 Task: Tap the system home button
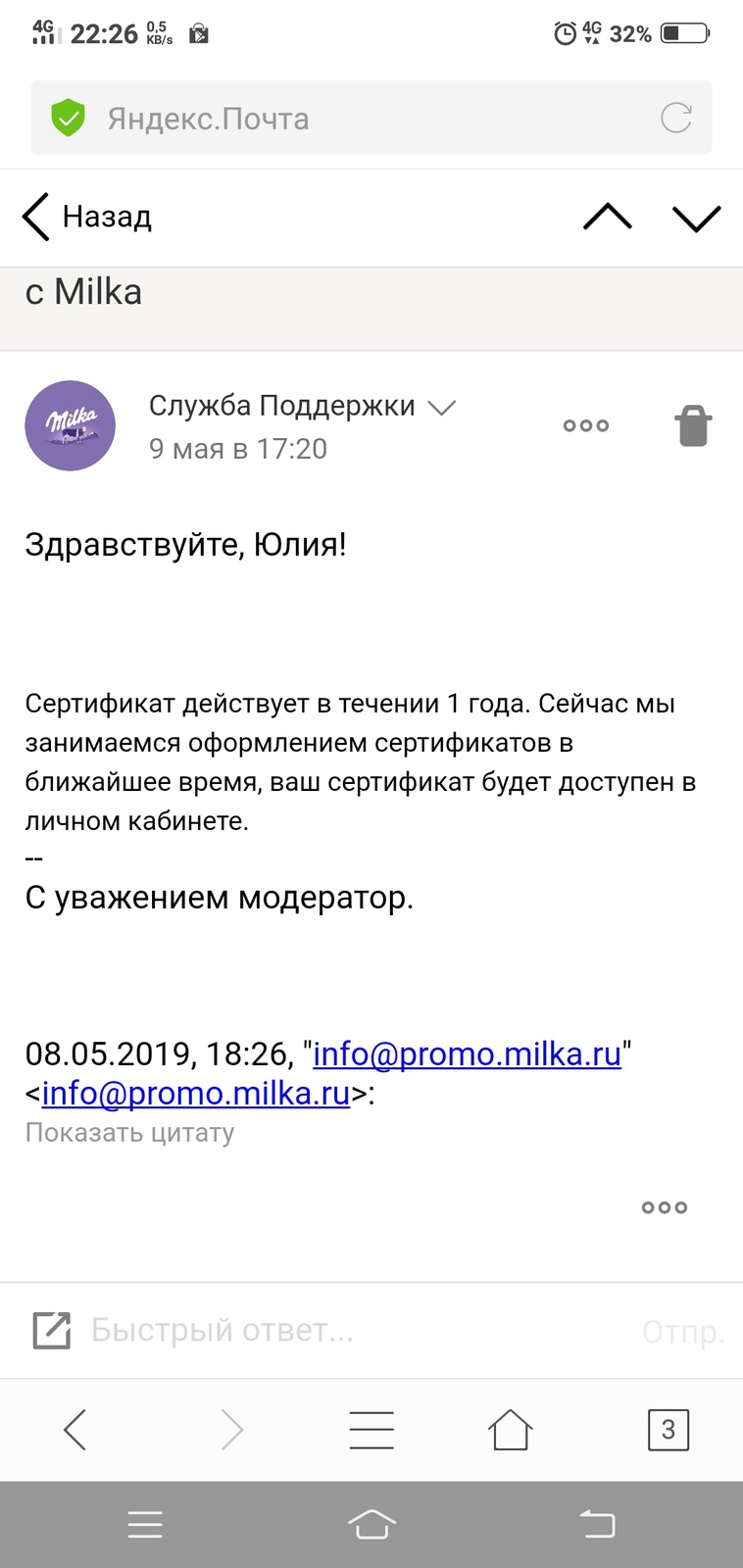pos(371,1524)
